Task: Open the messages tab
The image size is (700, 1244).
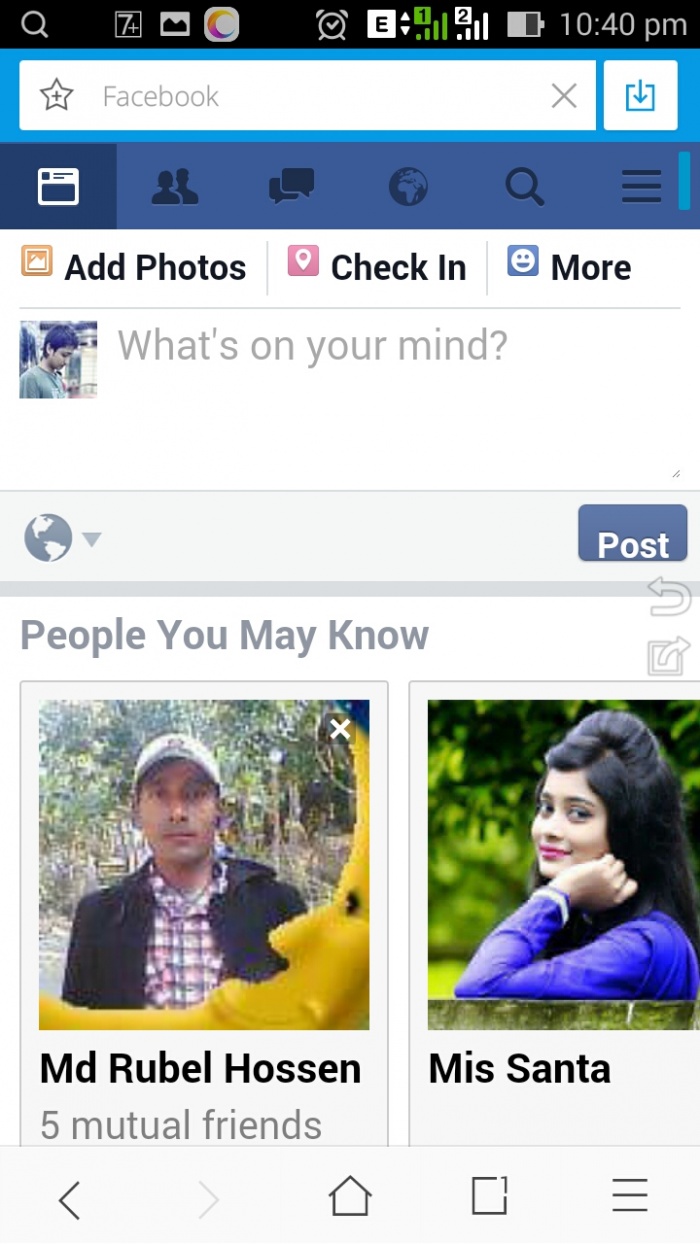Action: tap(292, 187)
